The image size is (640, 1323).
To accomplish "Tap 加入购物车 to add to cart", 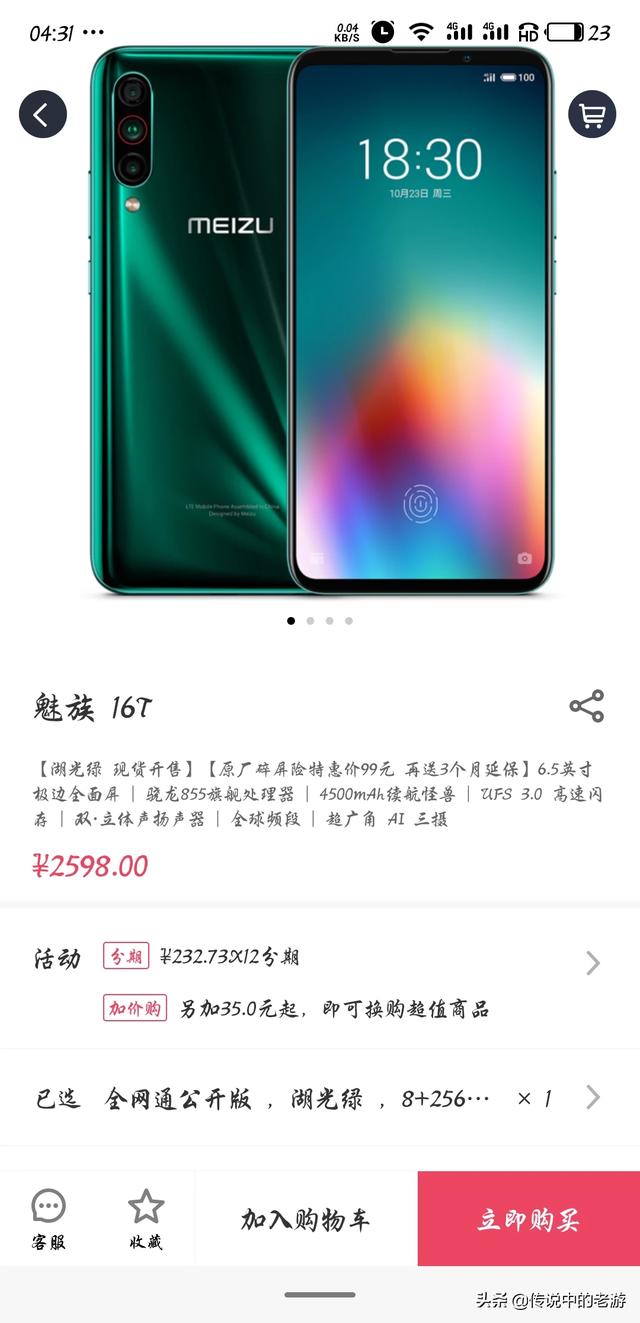I will pyautogui.click(x=306, y=1219).
